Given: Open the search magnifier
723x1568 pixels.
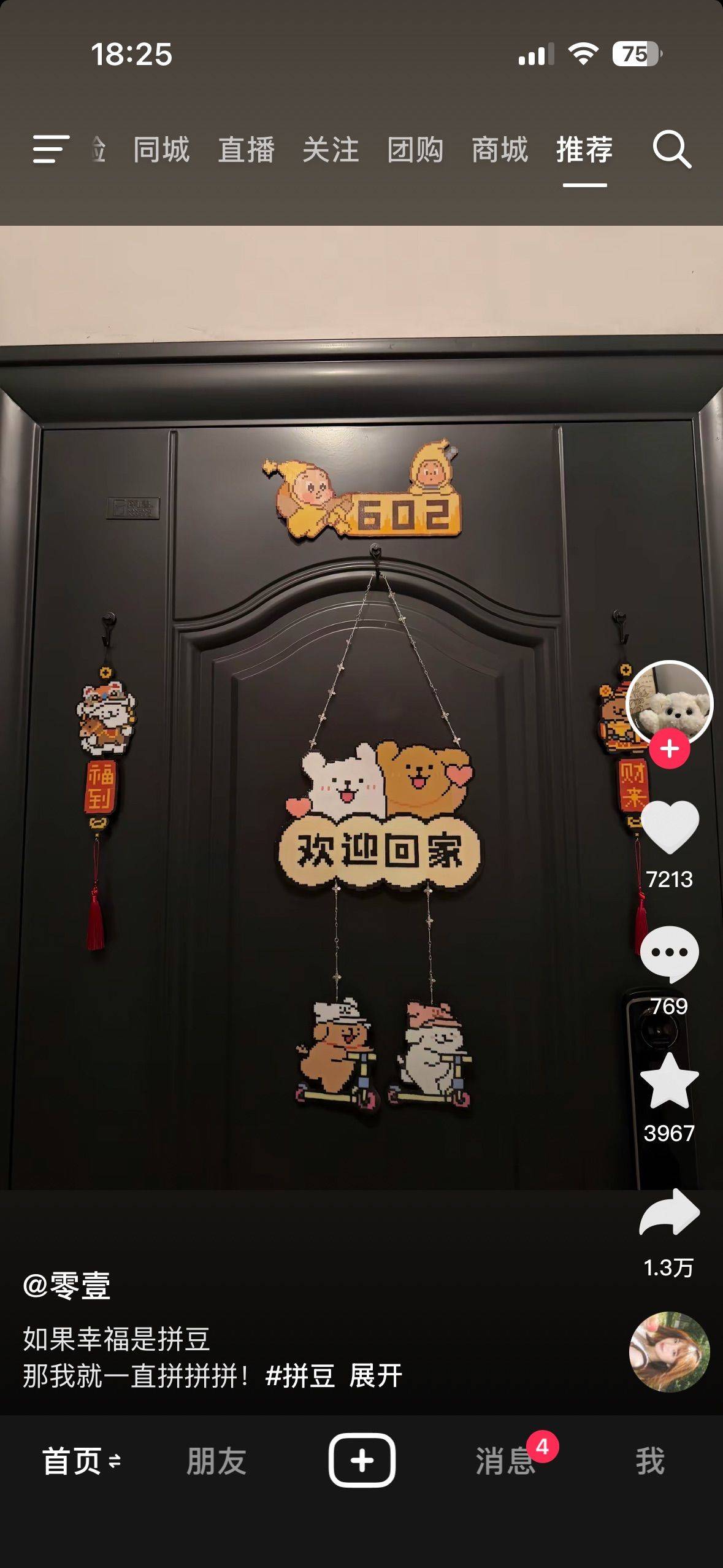Looking at the screenshot, I should coord(671,149).
